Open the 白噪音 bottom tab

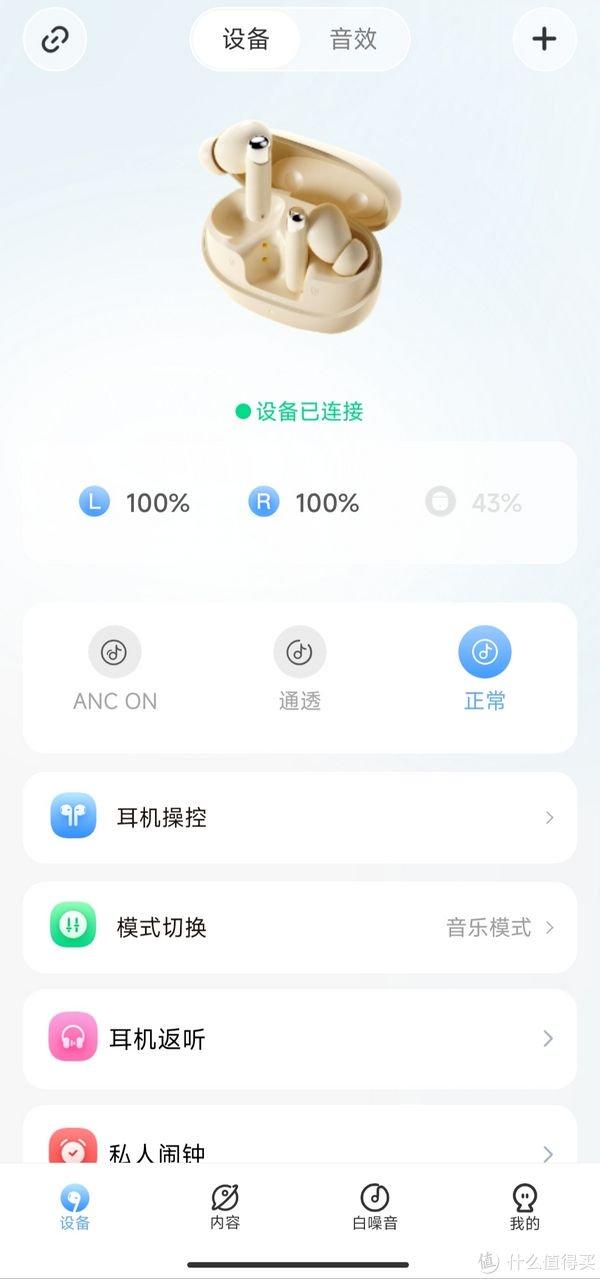coord(375,1207)
